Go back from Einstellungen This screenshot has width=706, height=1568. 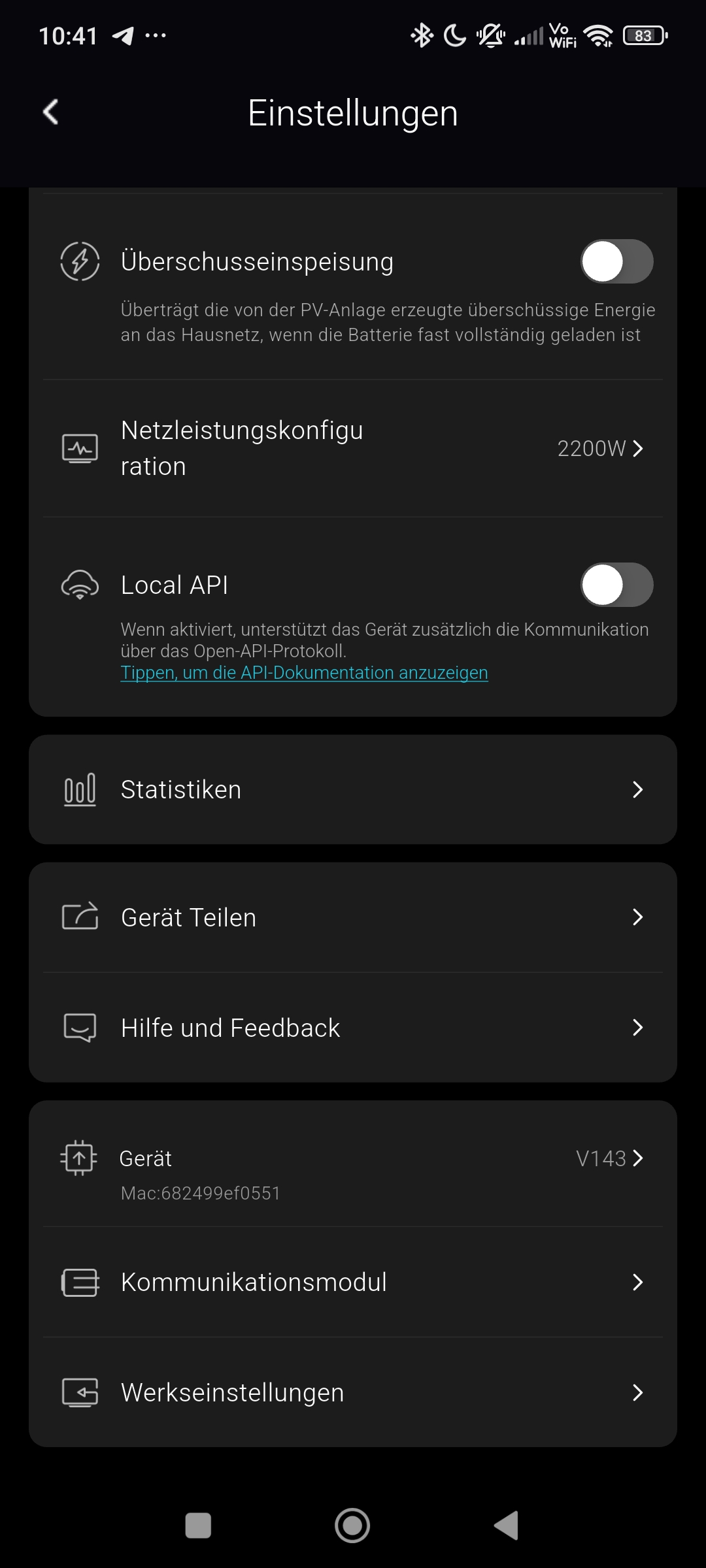click(x=51, y=112)
